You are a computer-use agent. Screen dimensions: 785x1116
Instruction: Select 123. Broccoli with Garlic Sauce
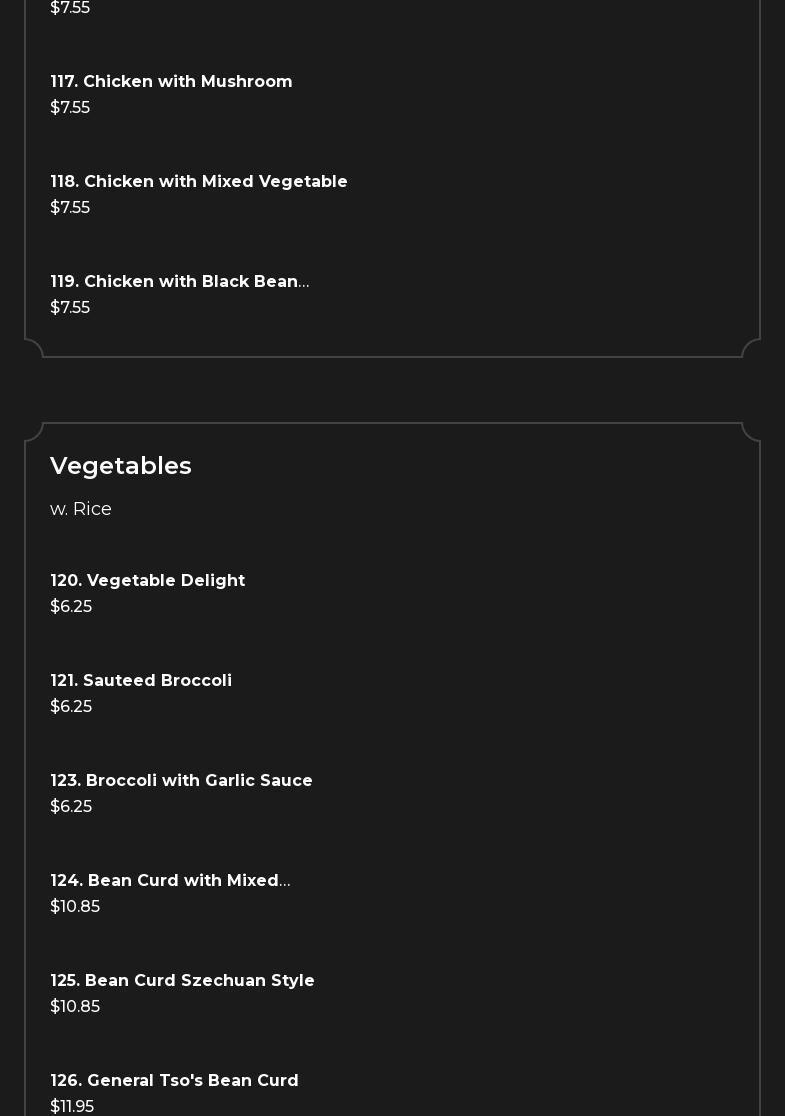(x=181, y=781)
